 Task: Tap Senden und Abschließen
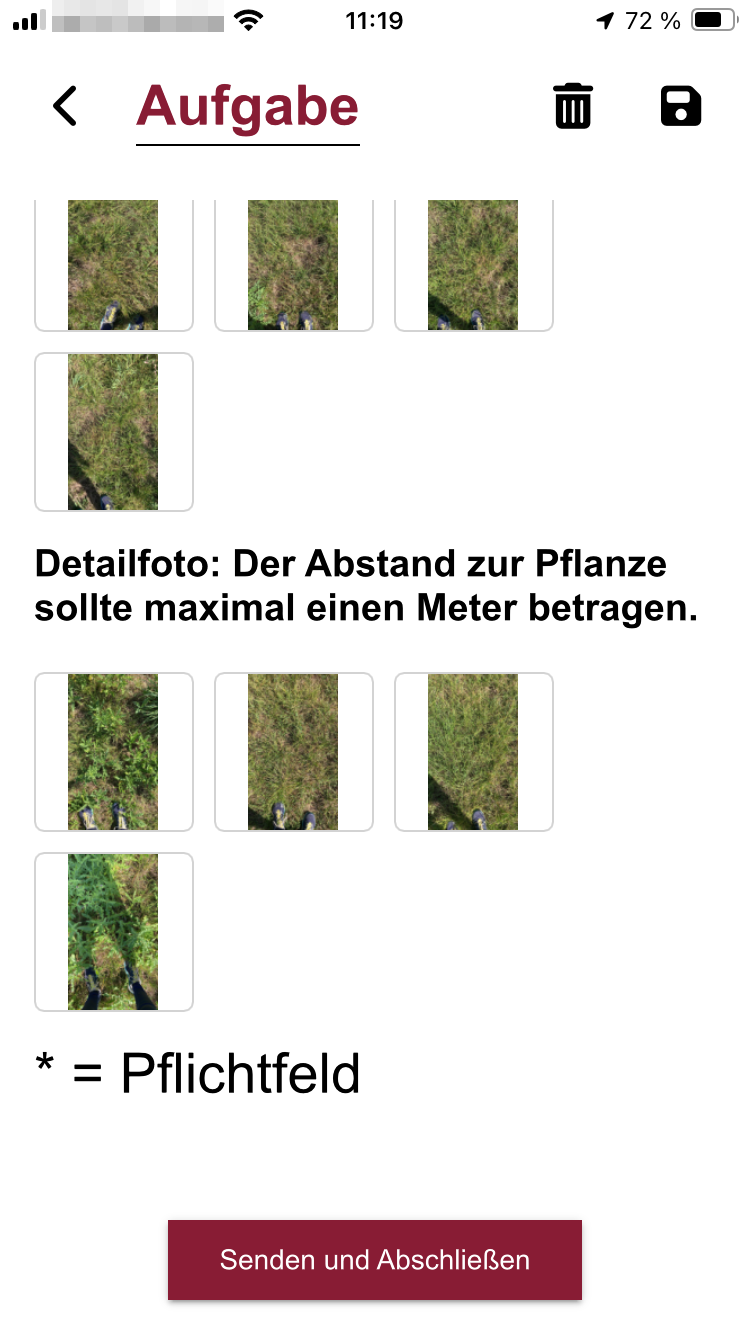coord(374,1260)
